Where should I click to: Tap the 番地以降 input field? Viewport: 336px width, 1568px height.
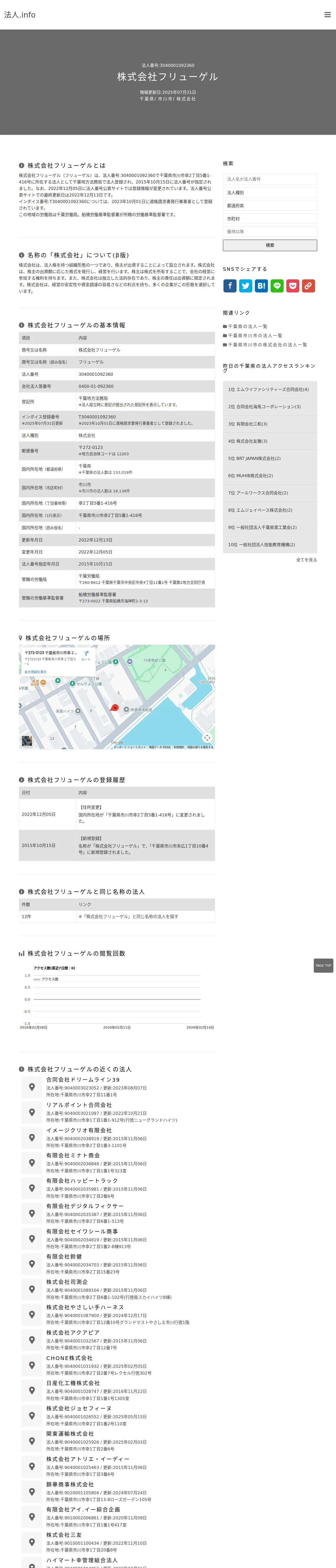pyautogui.click(x=270, y=232)
